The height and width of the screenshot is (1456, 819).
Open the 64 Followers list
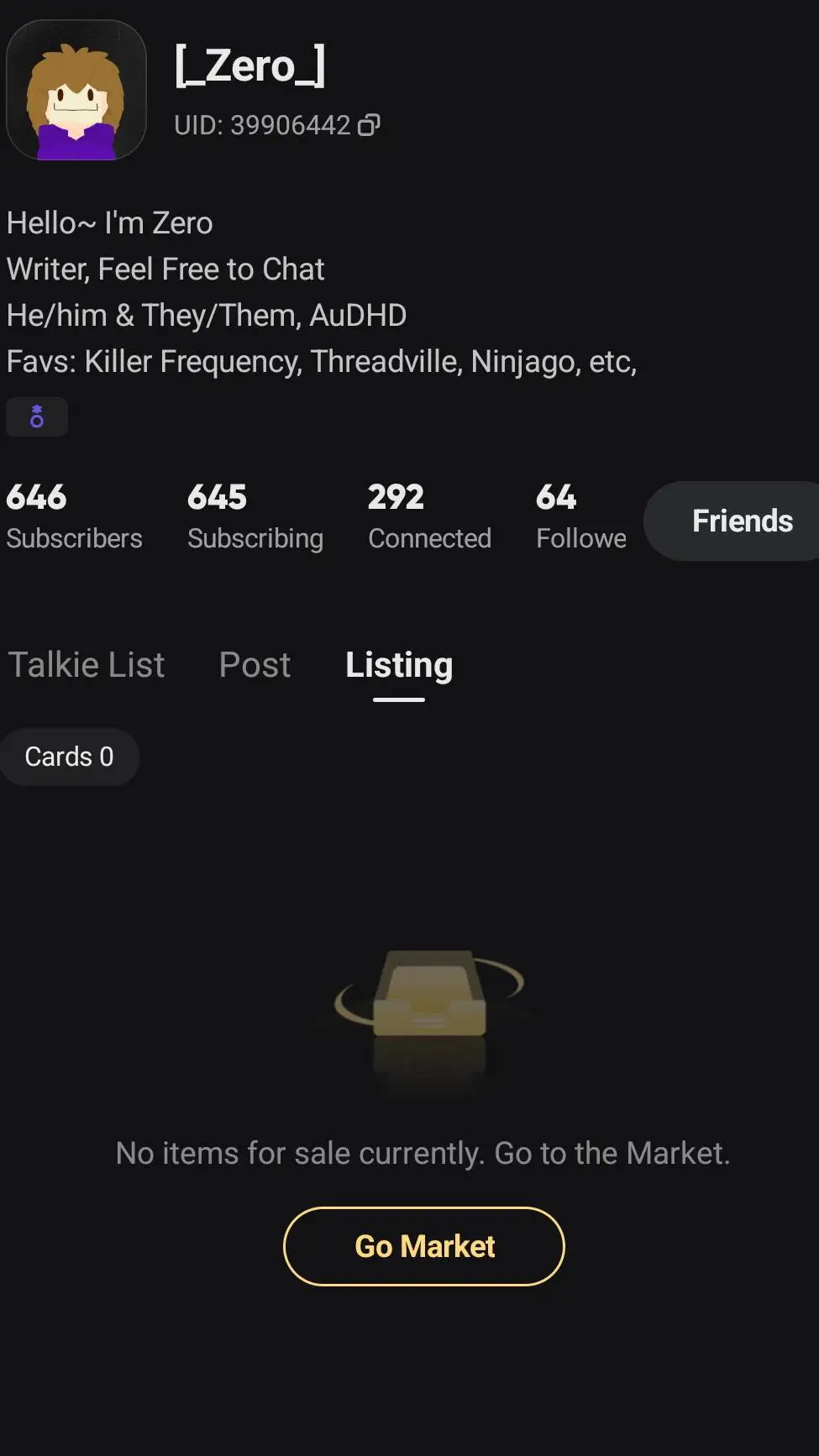tap(580, 516)
